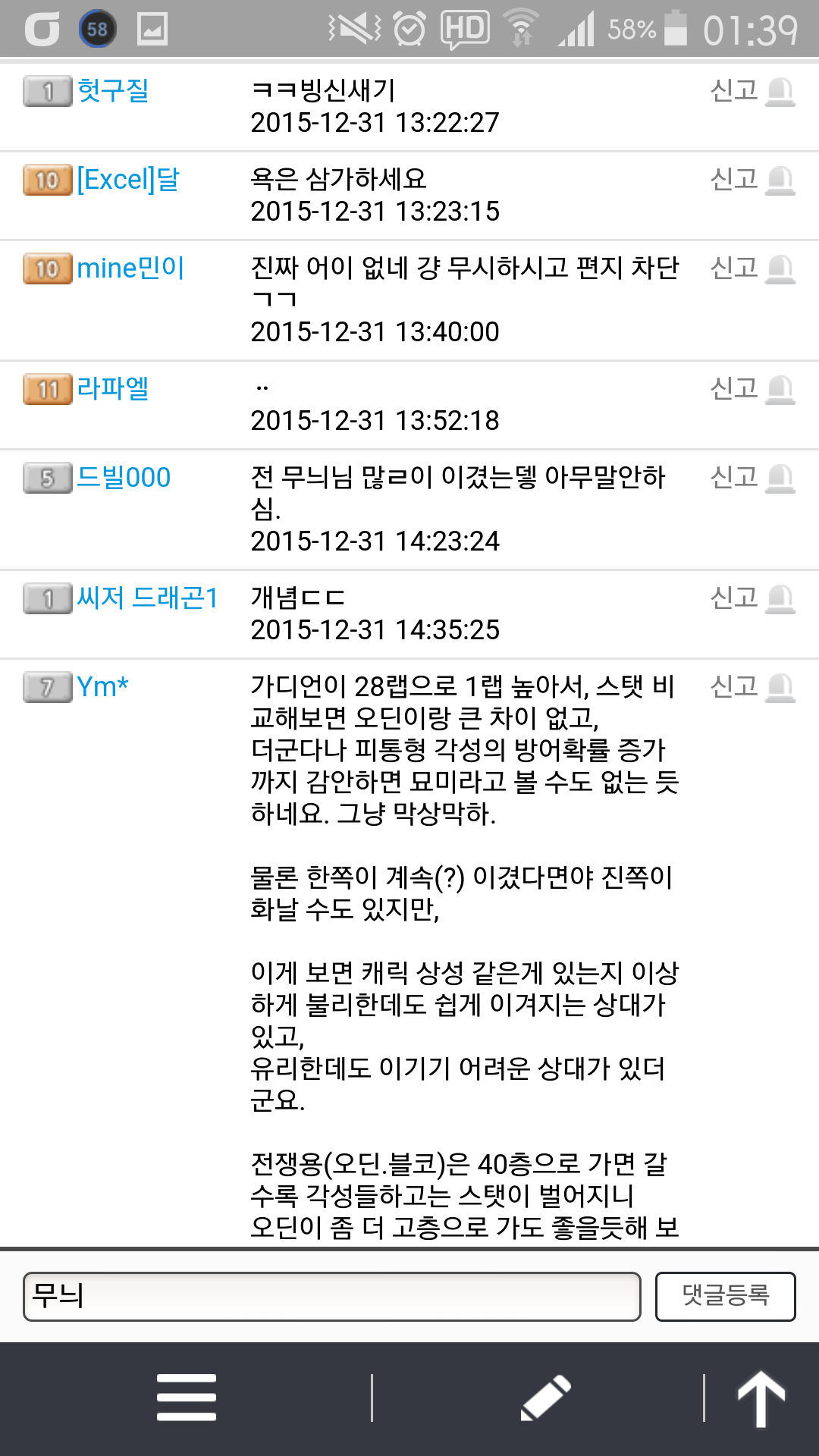Tap the 댓글등록 button to post comment
The width and height of the screenshot is (819, 1456).
coord(725,1296)
